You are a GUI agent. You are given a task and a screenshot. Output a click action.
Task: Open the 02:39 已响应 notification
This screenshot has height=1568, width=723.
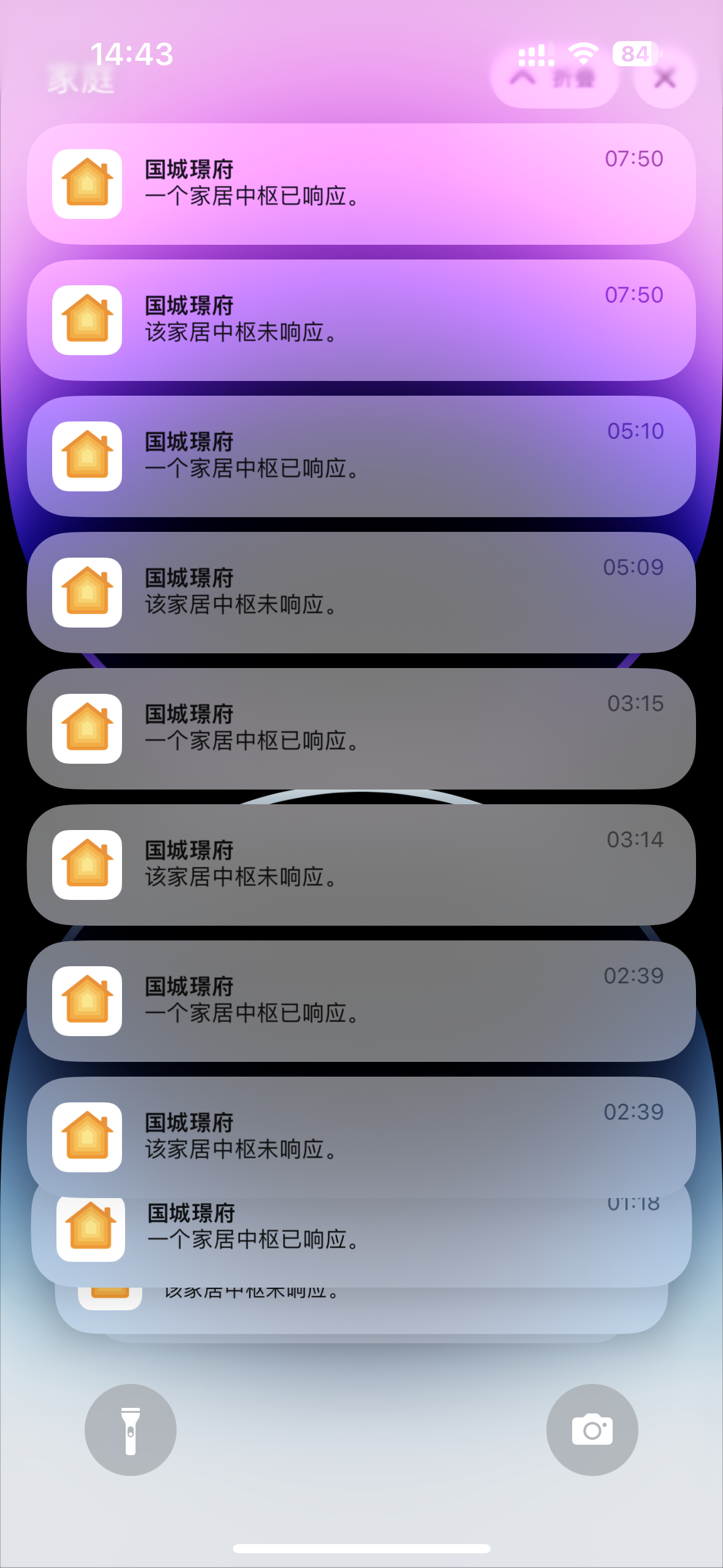coord(361,1001)
